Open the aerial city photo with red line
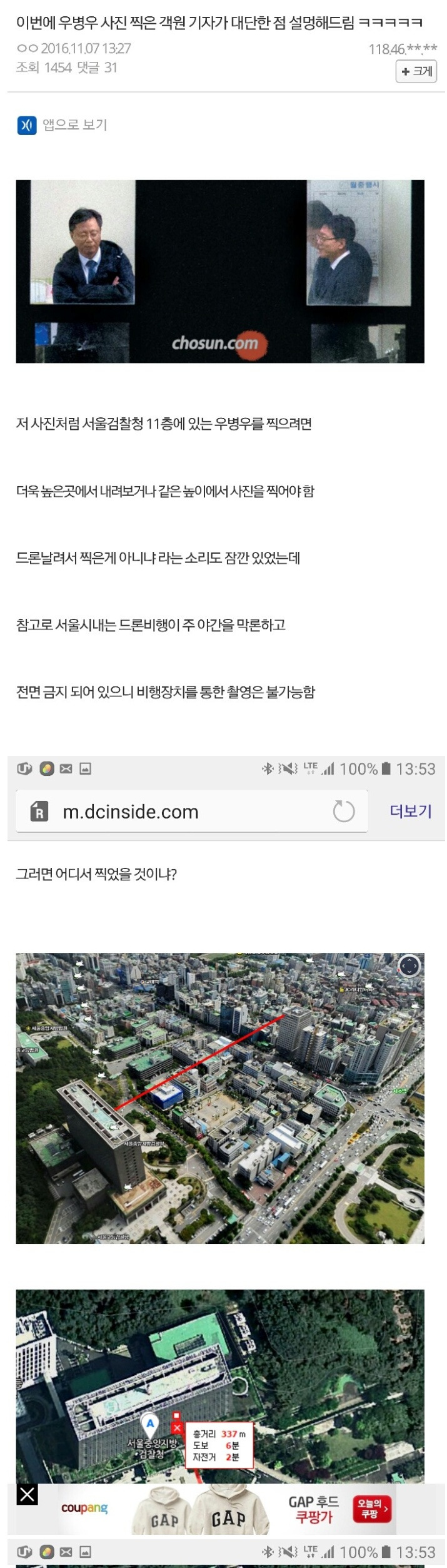The width and height of the screenshot is (447, 1568). pos(220,1097)
